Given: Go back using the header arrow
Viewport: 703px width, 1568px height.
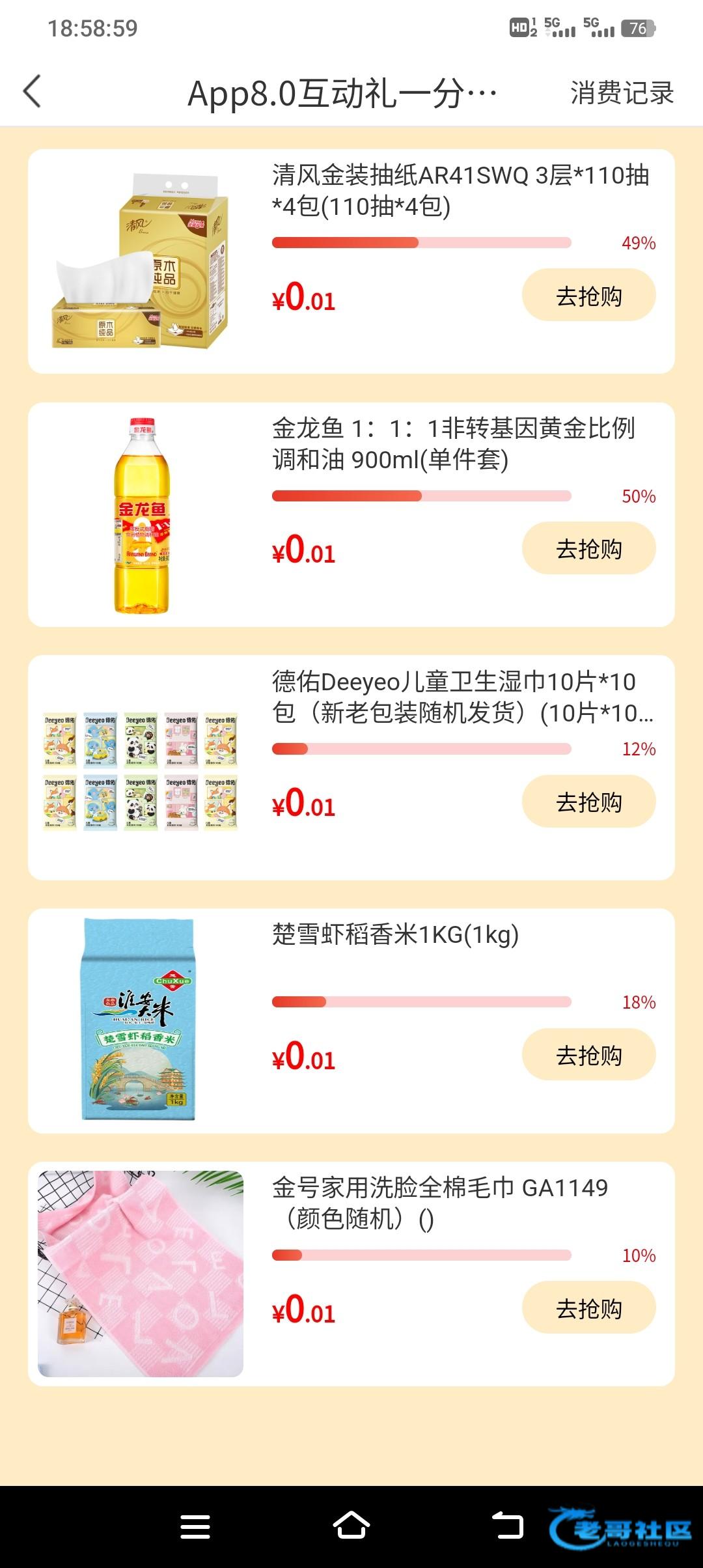Looking at the screenshot, I should (x=33, y=91).
